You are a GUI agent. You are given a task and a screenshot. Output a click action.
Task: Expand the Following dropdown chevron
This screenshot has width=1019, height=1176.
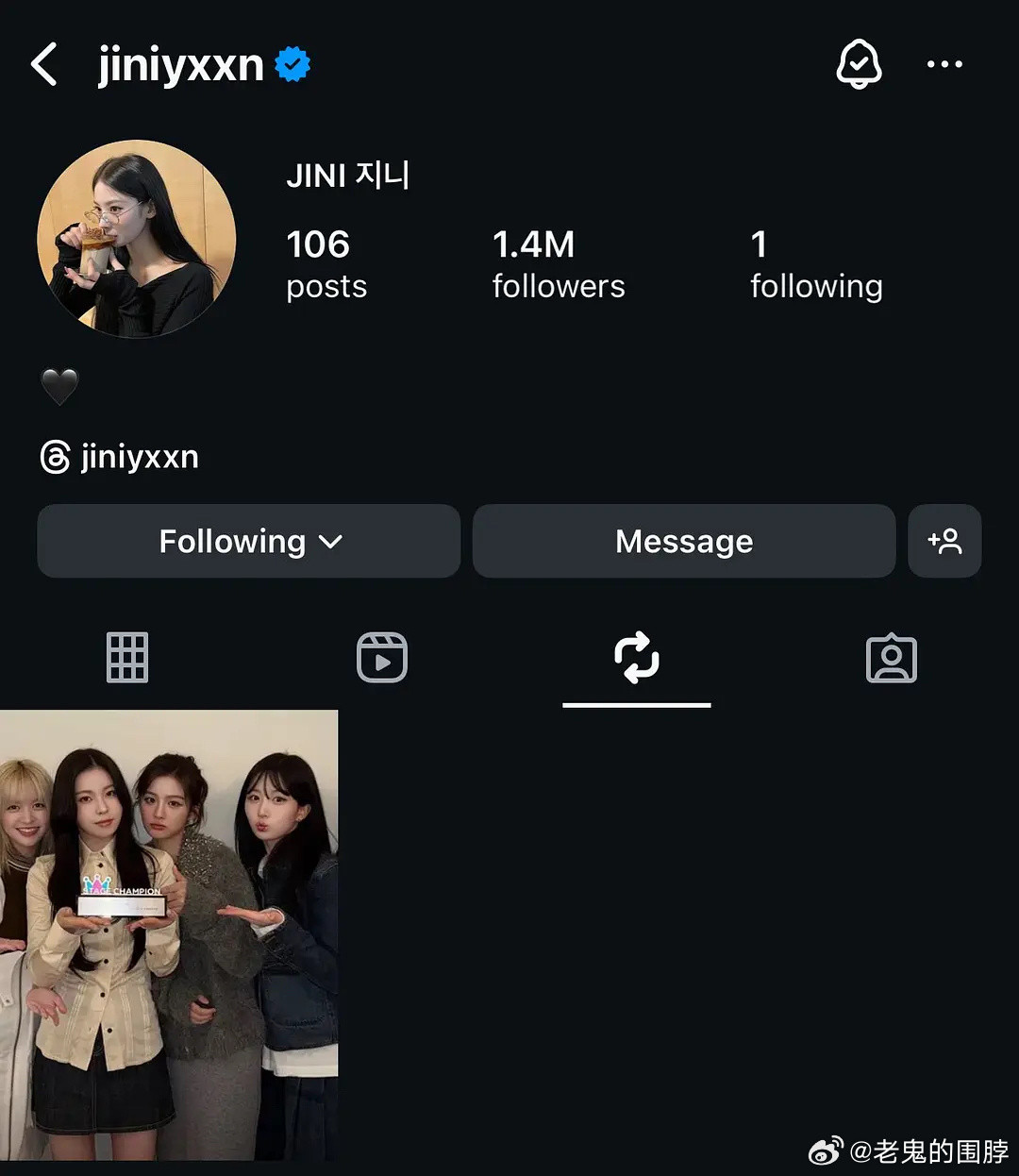pyautogui.click(x=329, y=543)
